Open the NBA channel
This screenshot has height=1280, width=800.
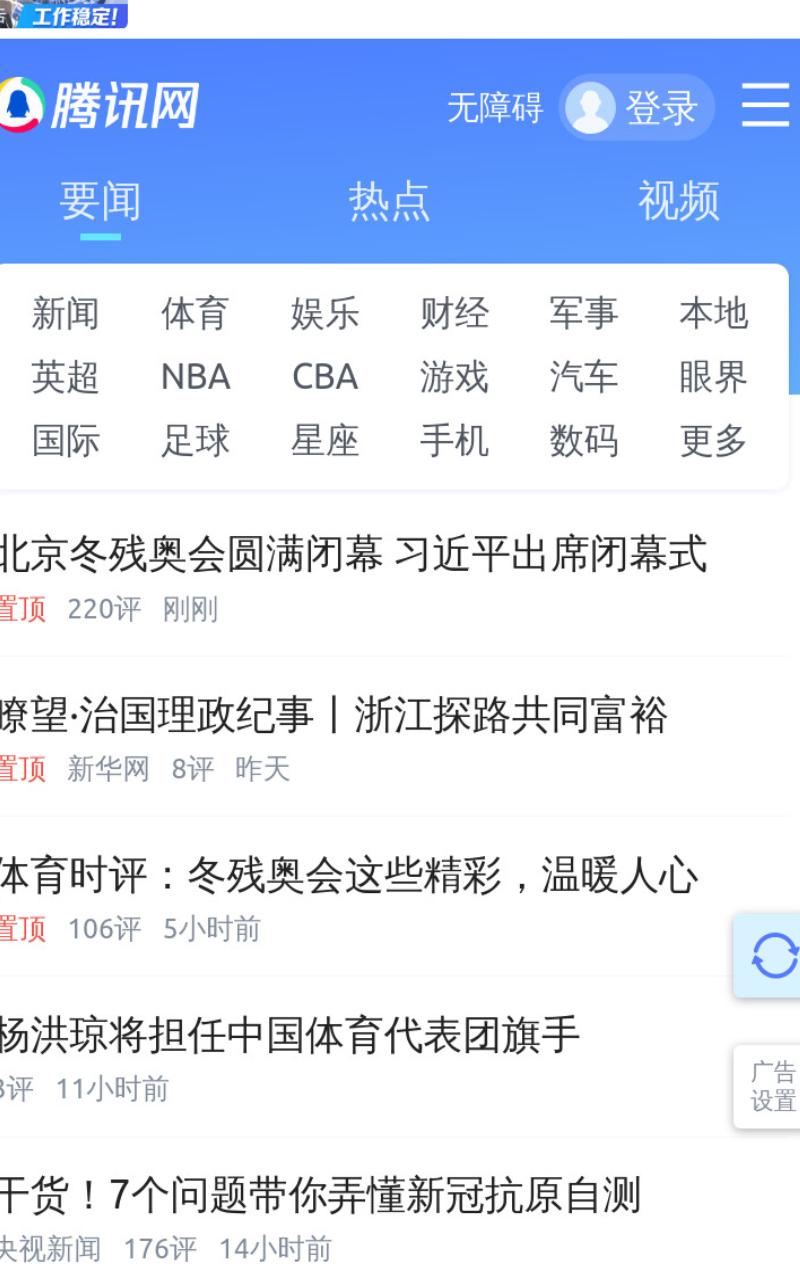point(196,377)
